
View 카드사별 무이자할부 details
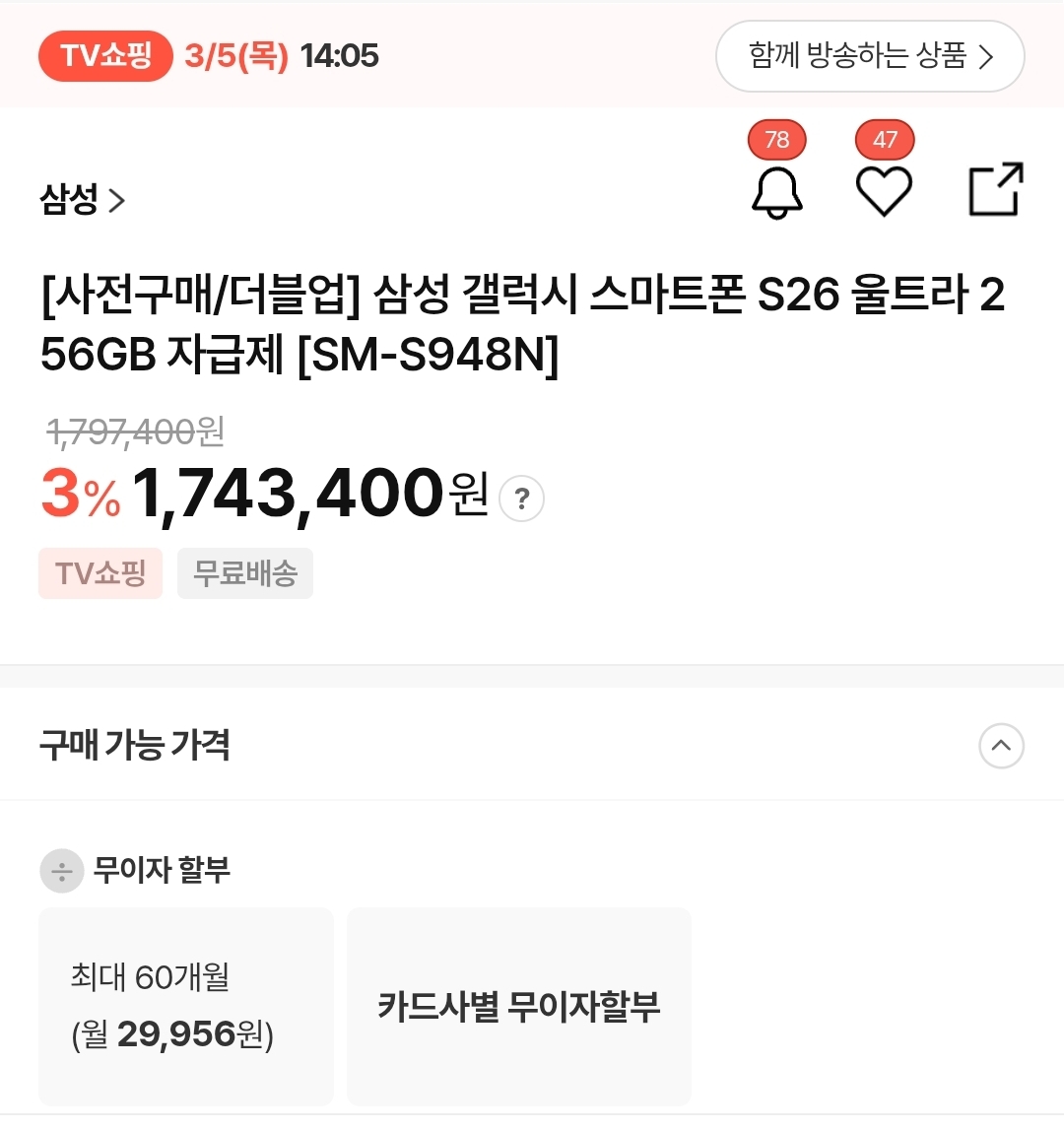click(x=519, y=1007)
